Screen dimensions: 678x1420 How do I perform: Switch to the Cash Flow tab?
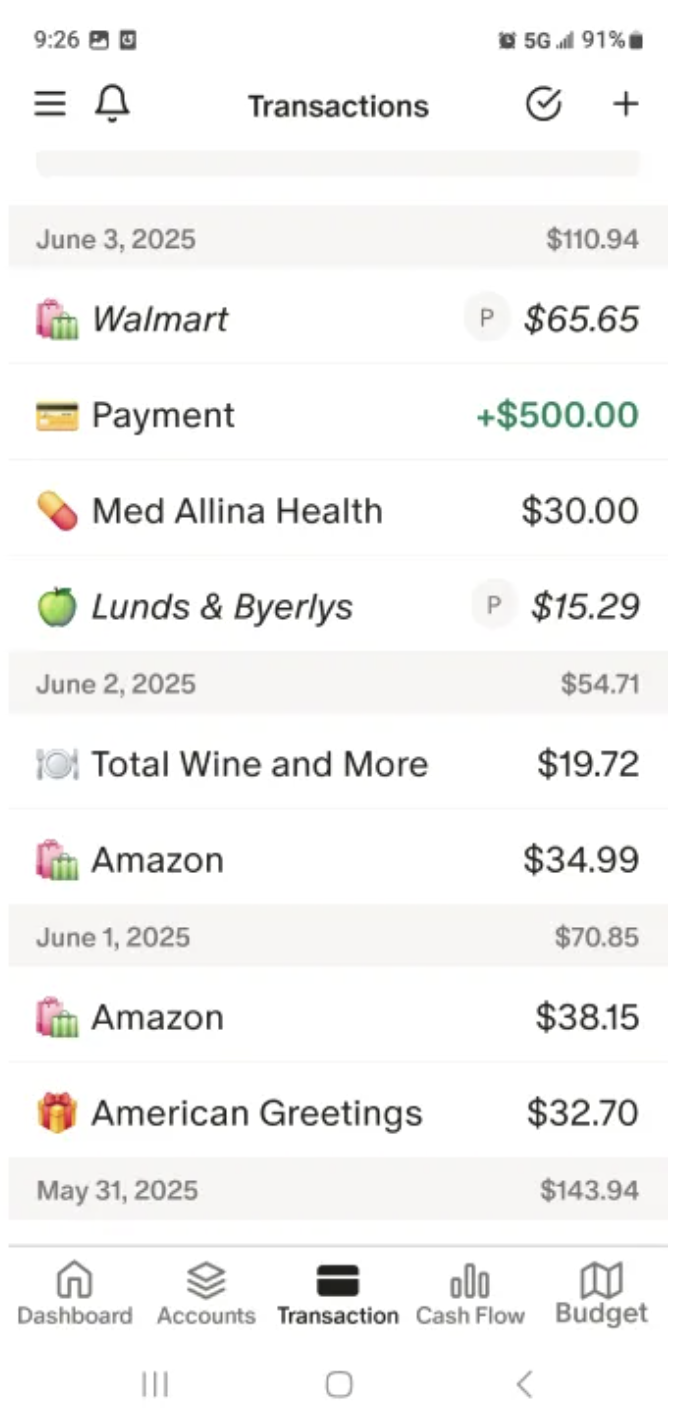470,1294
